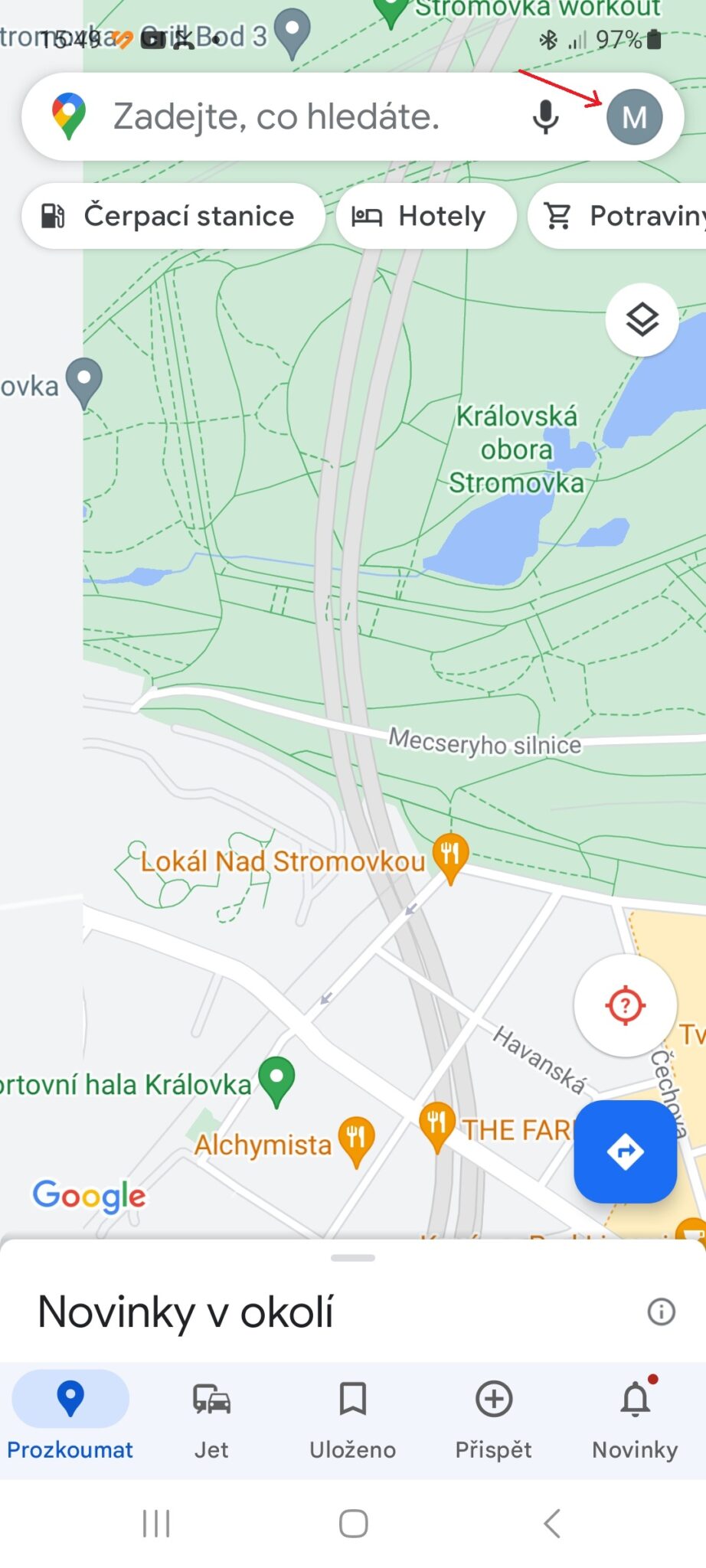
Task: Switch to the Prozkoumat tab
Action: pos(70,1415)
